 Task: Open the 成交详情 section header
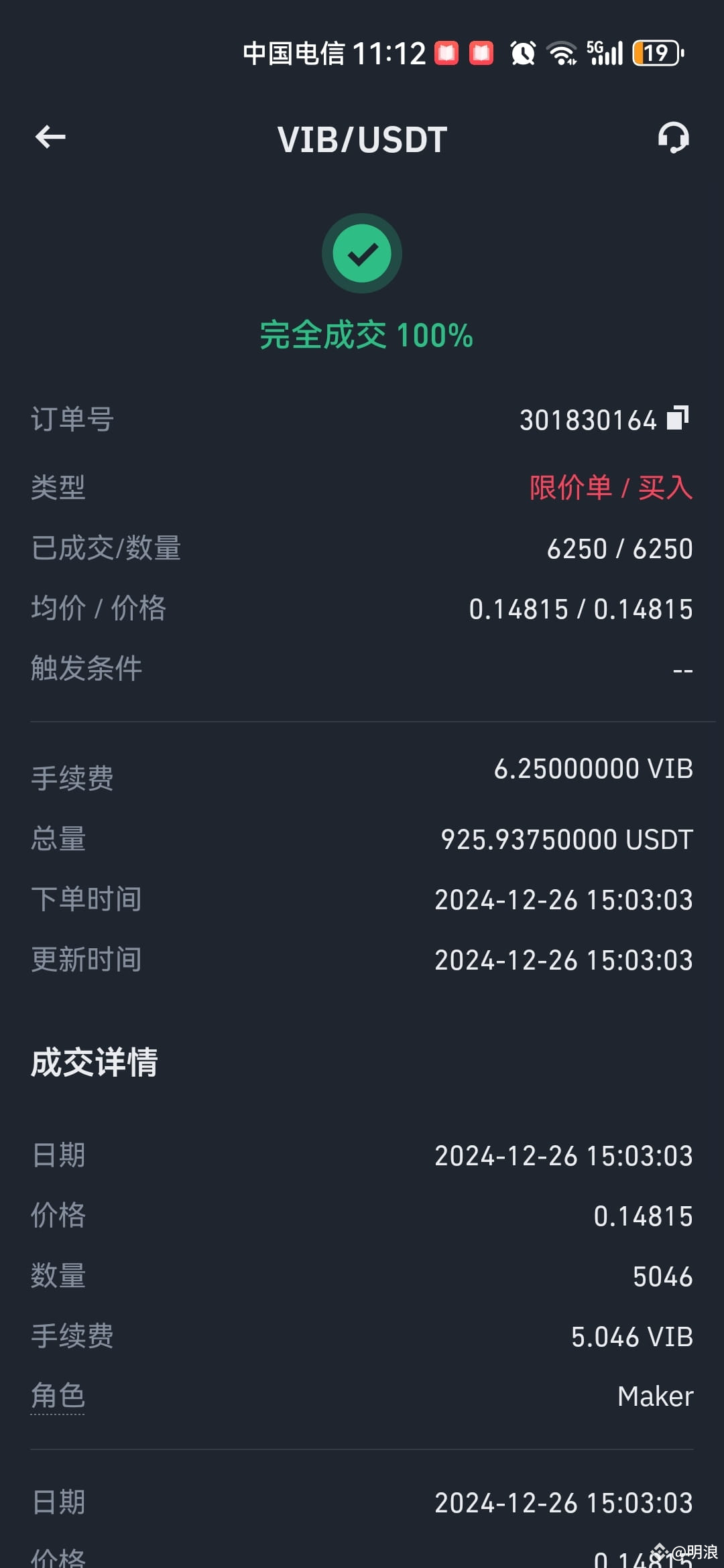[93, 1064]
